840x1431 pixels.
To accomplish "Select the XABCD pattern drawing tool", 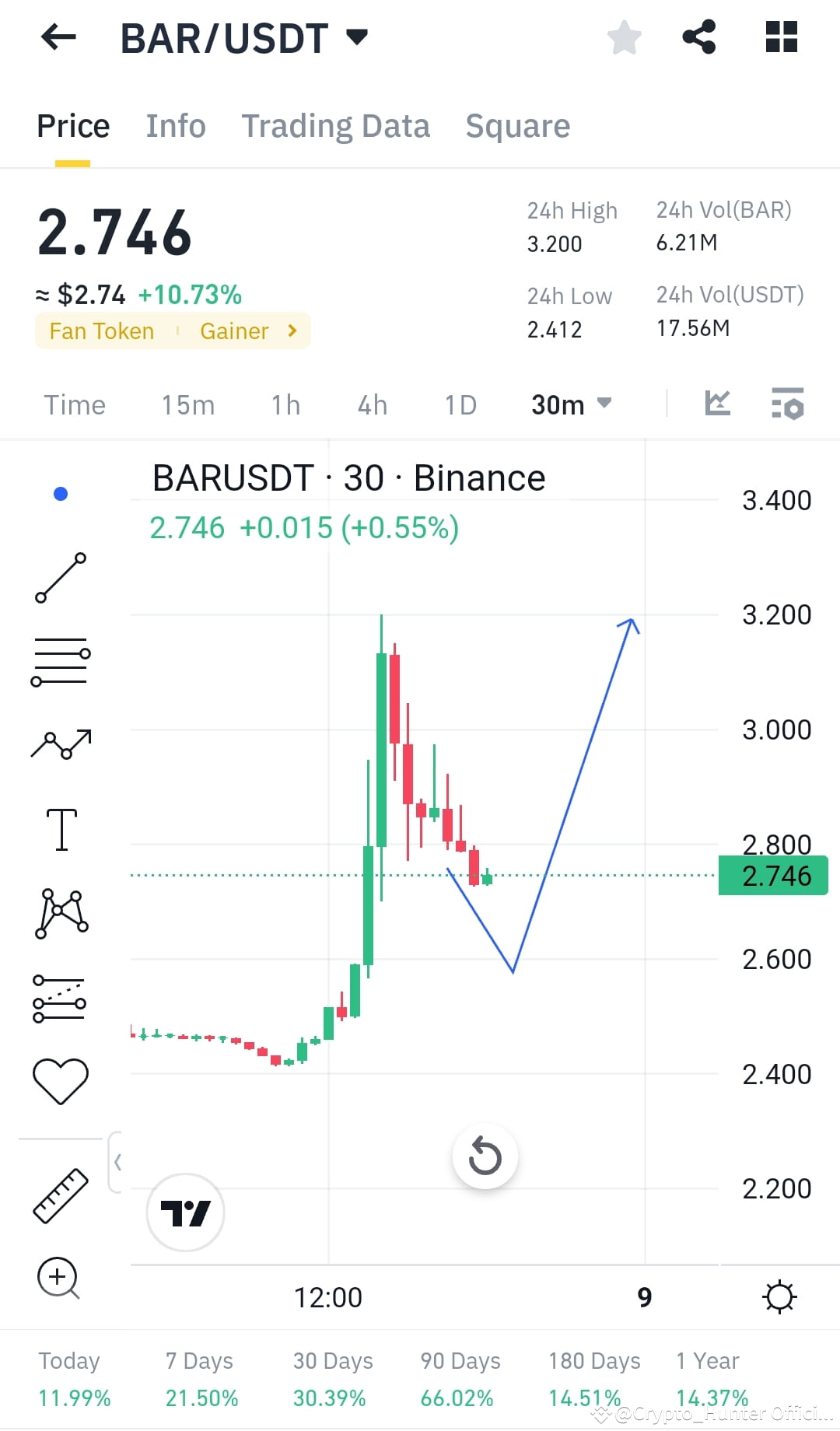I will click(x=61, y=911).
